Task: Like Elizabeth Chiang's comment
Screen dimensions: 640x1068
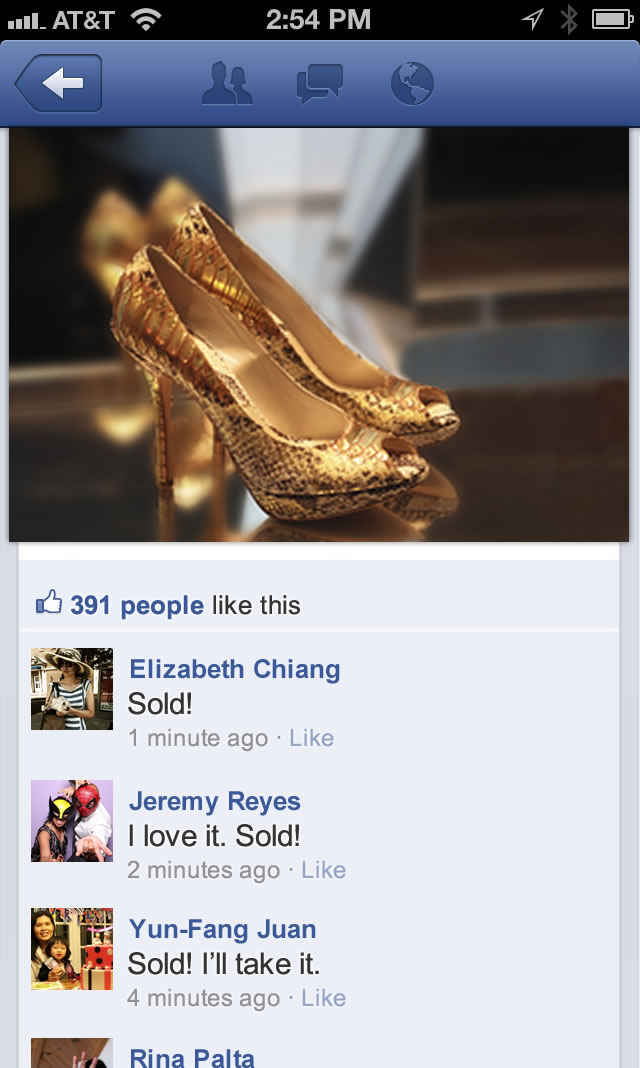Action: (x=311, y=738)
